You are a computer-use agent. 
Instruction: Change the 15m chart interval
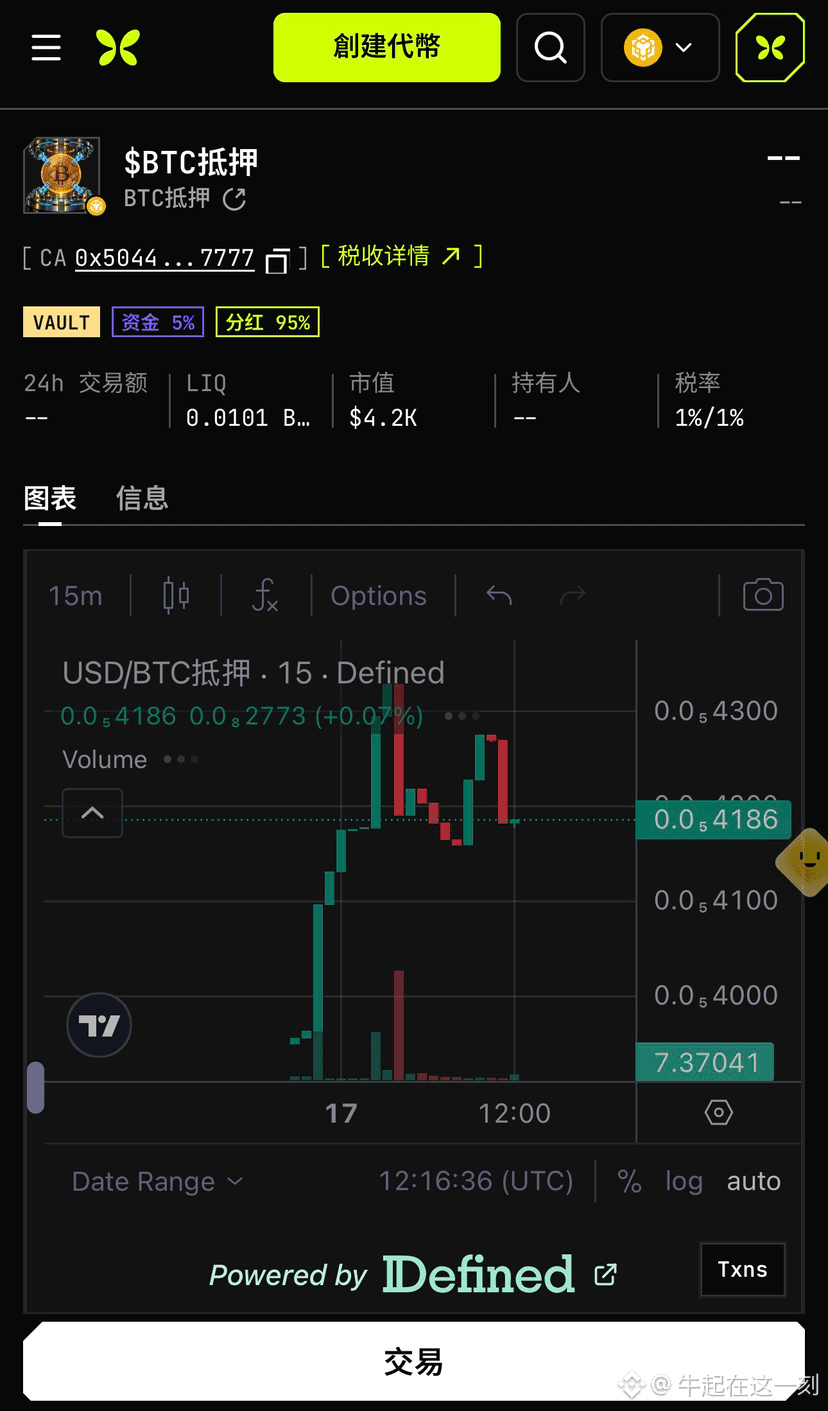pos(76,596)
